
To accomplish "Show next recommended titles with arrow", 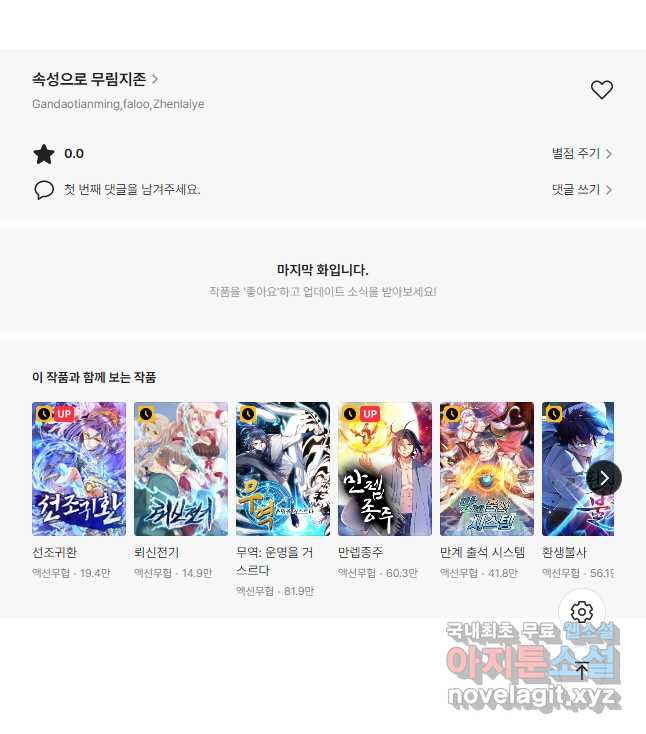I will click(x=603, y=478).
